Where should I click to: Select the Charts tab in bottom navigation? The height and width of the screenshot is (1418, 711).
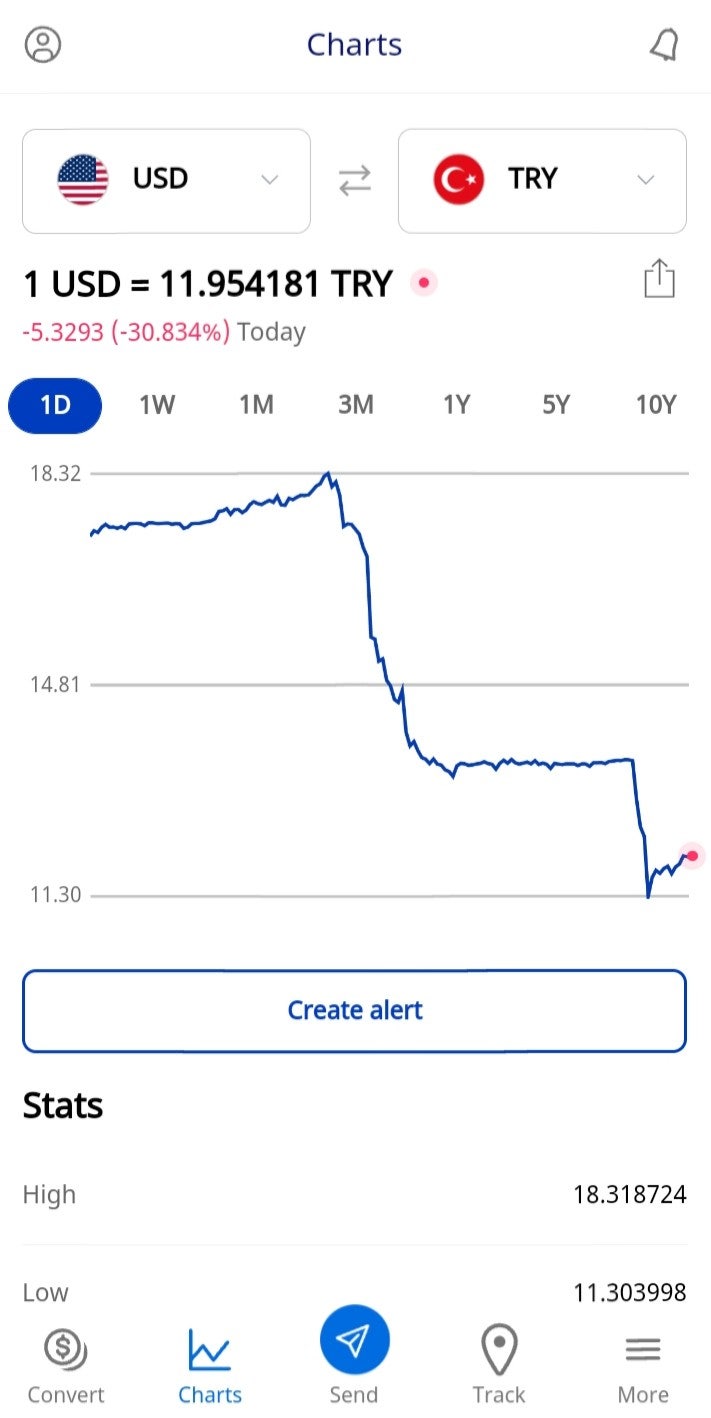(210, 1366)
